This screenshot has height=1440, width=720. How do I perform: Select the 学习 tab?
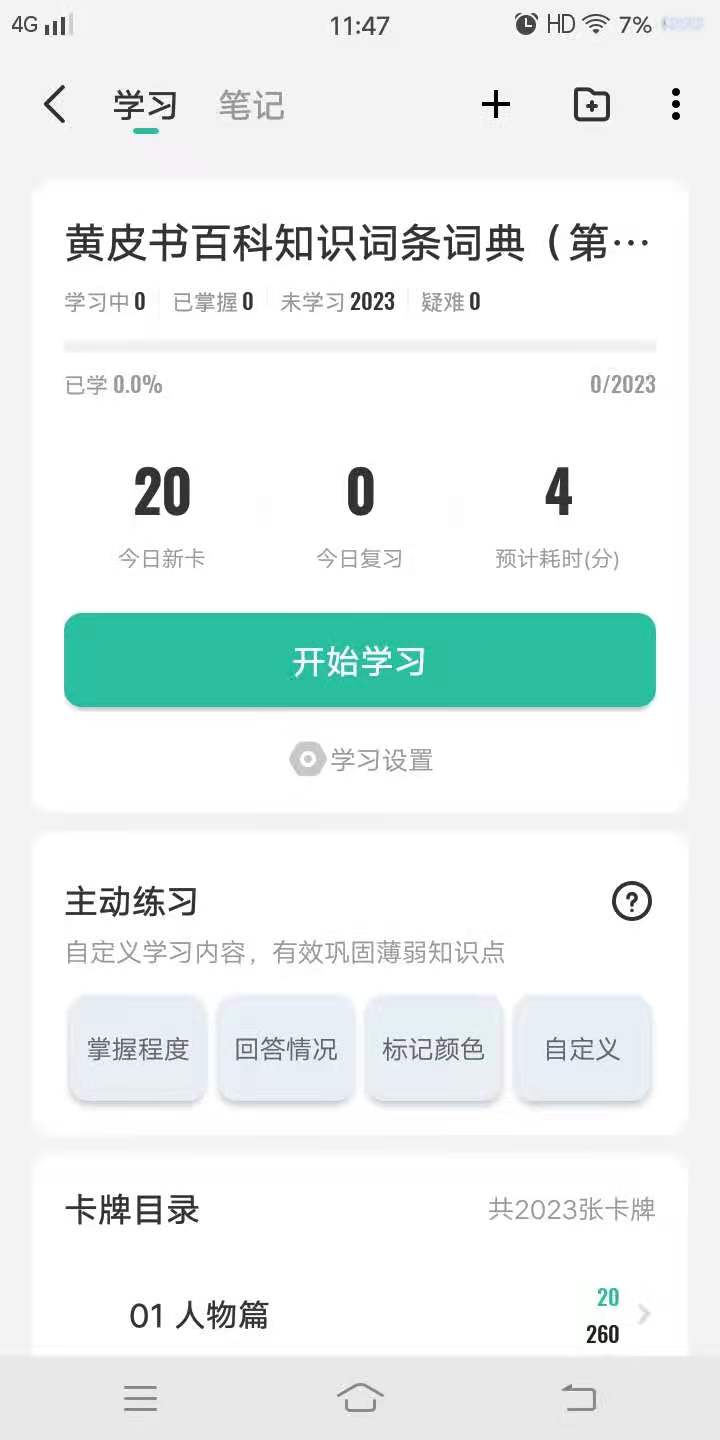145,105
